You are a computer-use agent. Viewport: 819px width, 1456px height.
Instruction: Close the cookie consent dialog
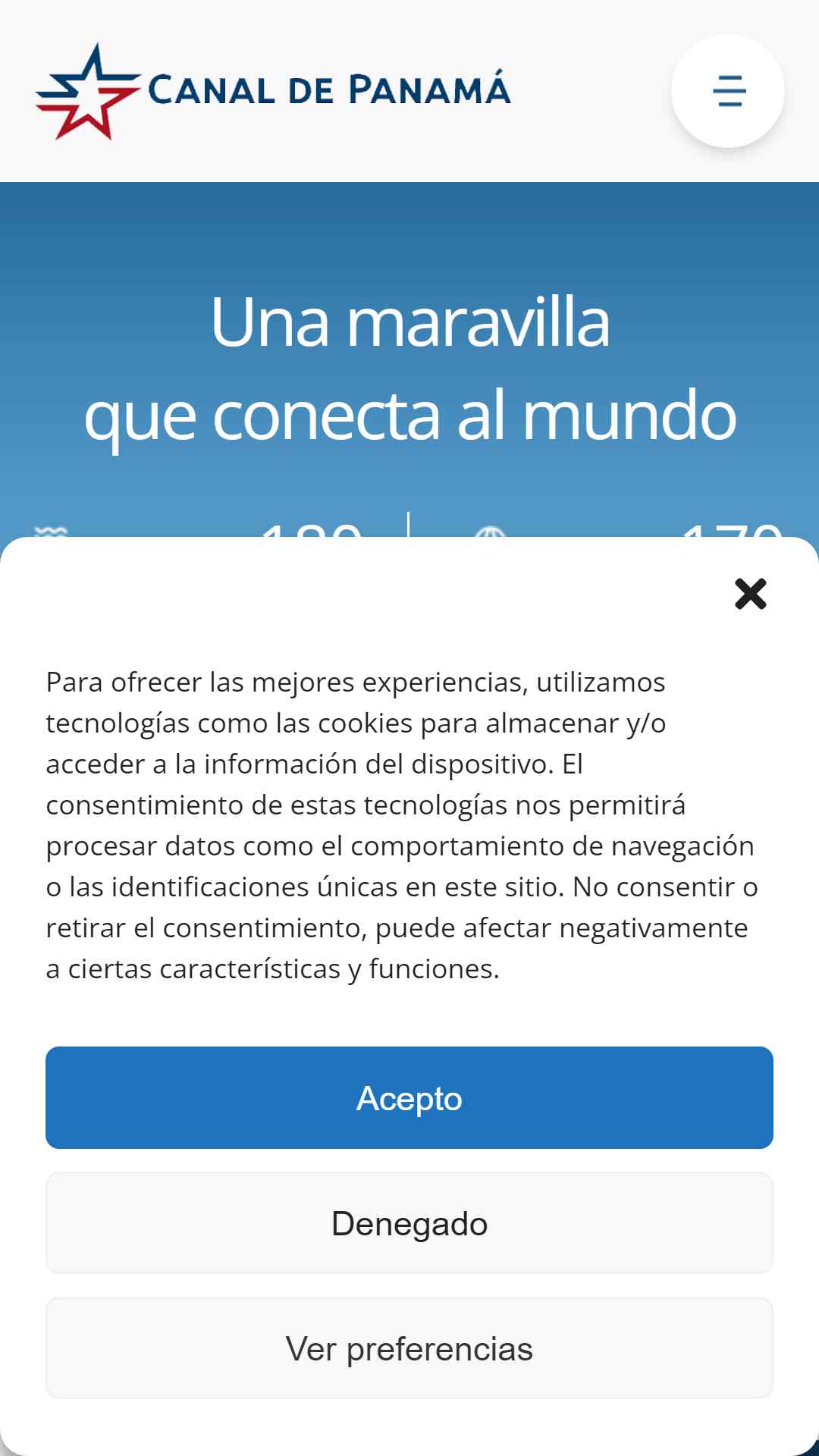click(751, 594)
